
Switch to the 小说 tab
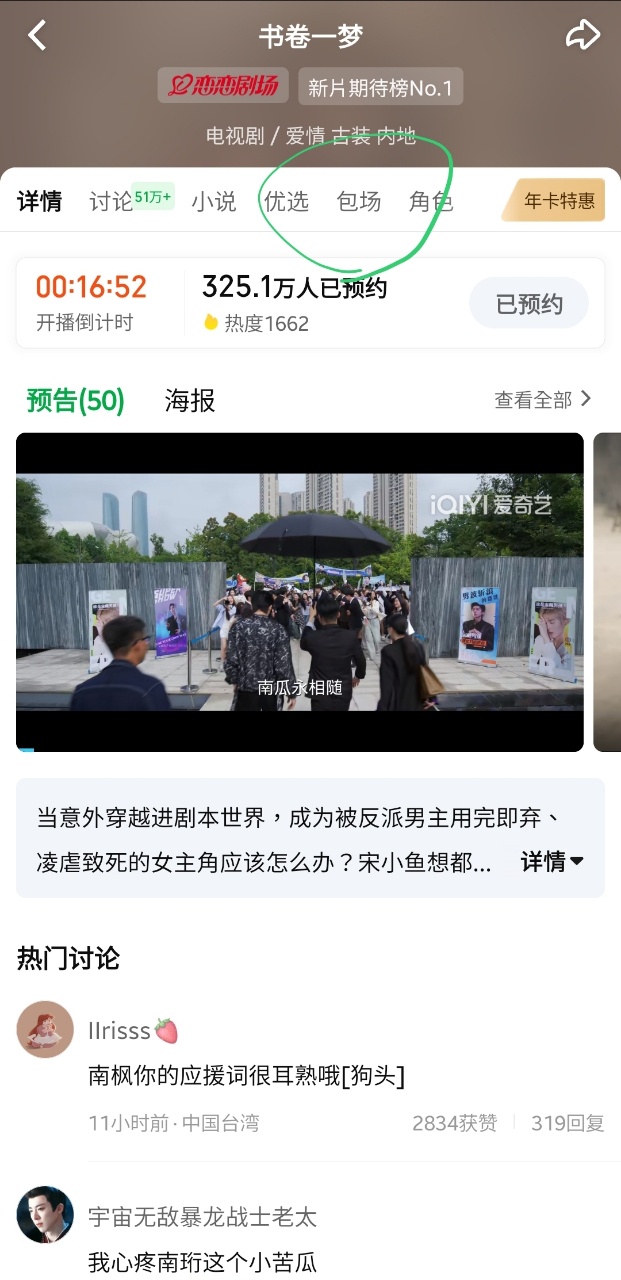pyautogui.click(x=214, y=201)
